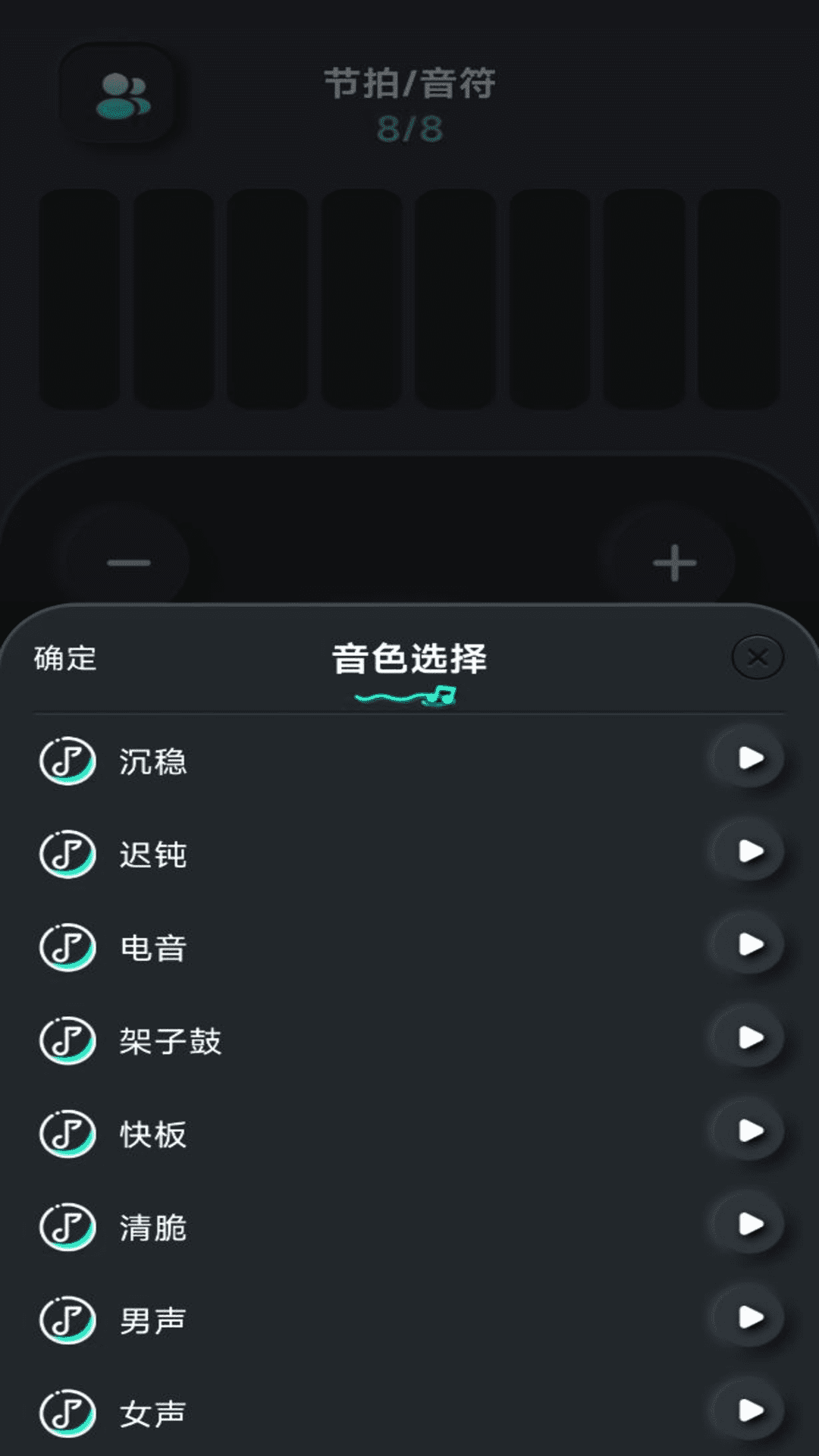Image resolution: width=819 pixels, height=1456 pixels.
Task: Play a preview of the 沉稳 sound
Action: (751, 758)
